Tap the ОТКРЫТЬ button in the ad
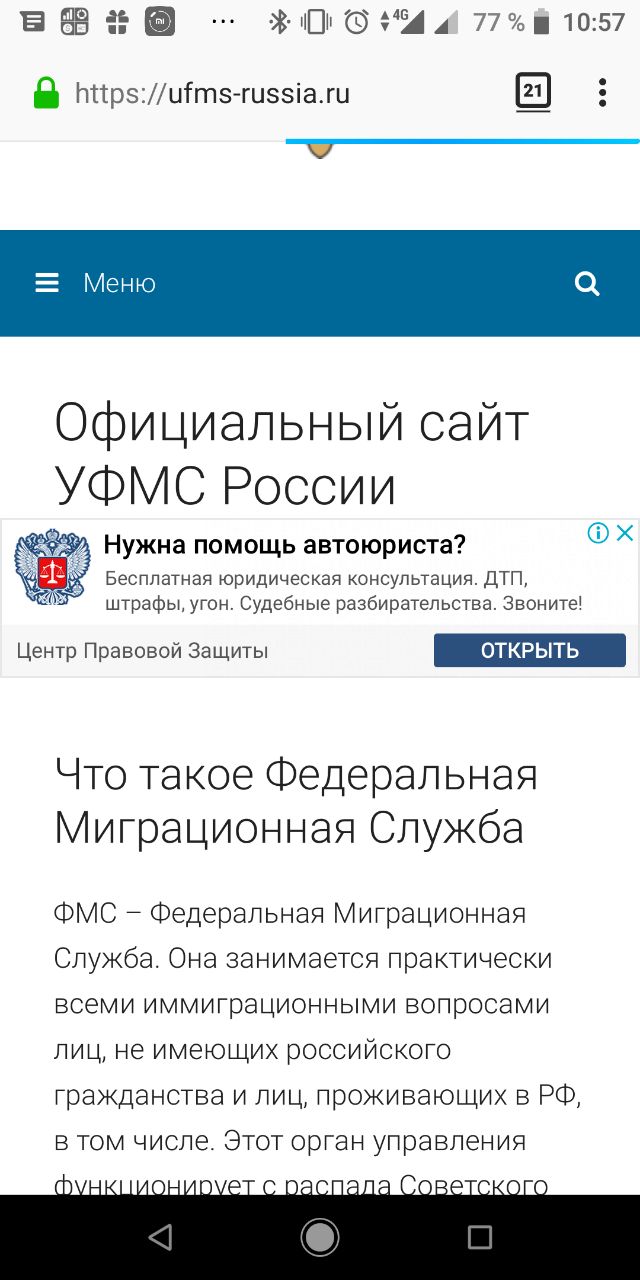Image resolution: width=640 pixels, height=1280 pixels. pyautogui.click(x=529, y=651)
